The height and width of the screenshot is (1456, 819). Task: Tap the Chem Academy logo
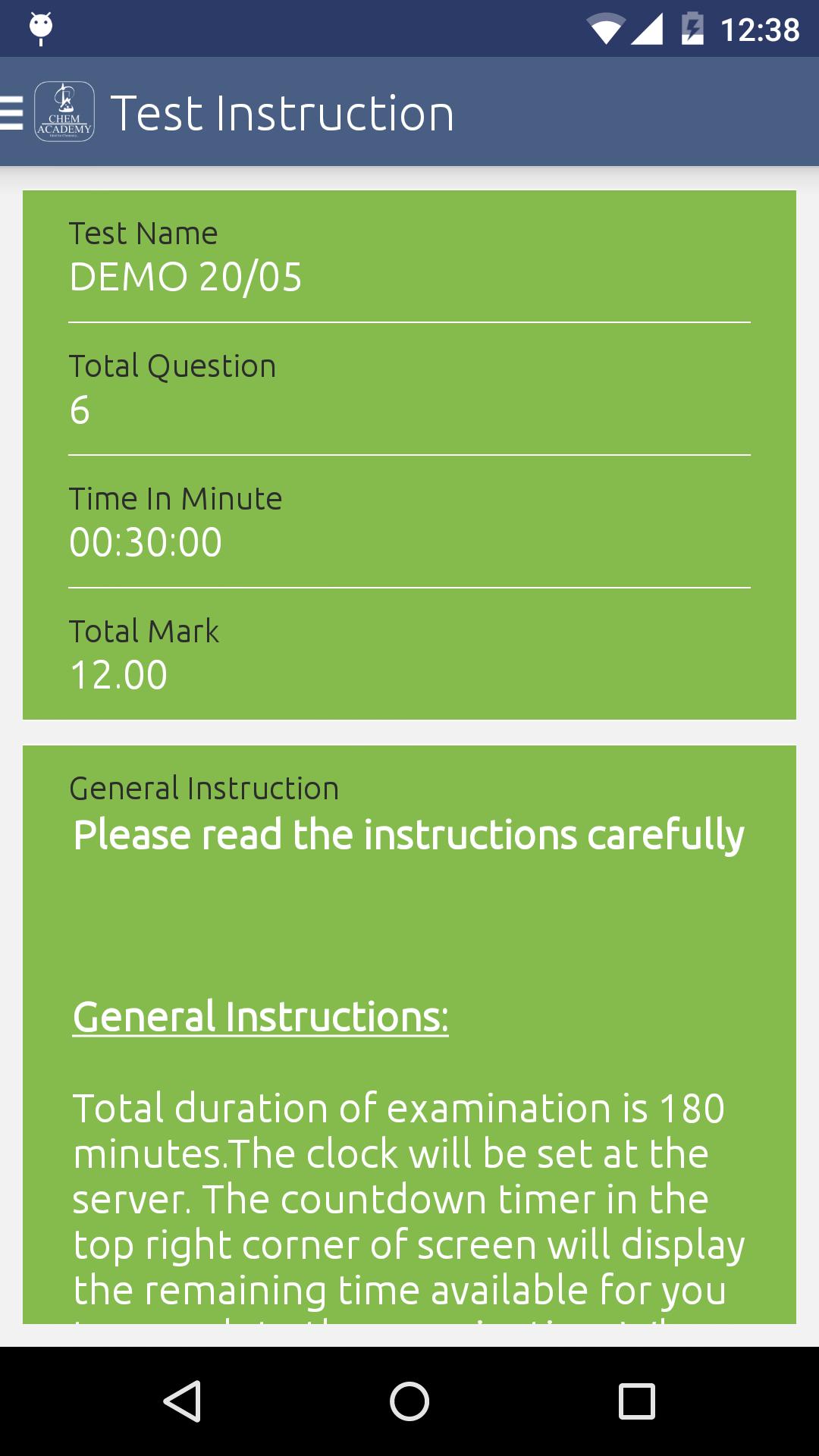pos(64,113)
